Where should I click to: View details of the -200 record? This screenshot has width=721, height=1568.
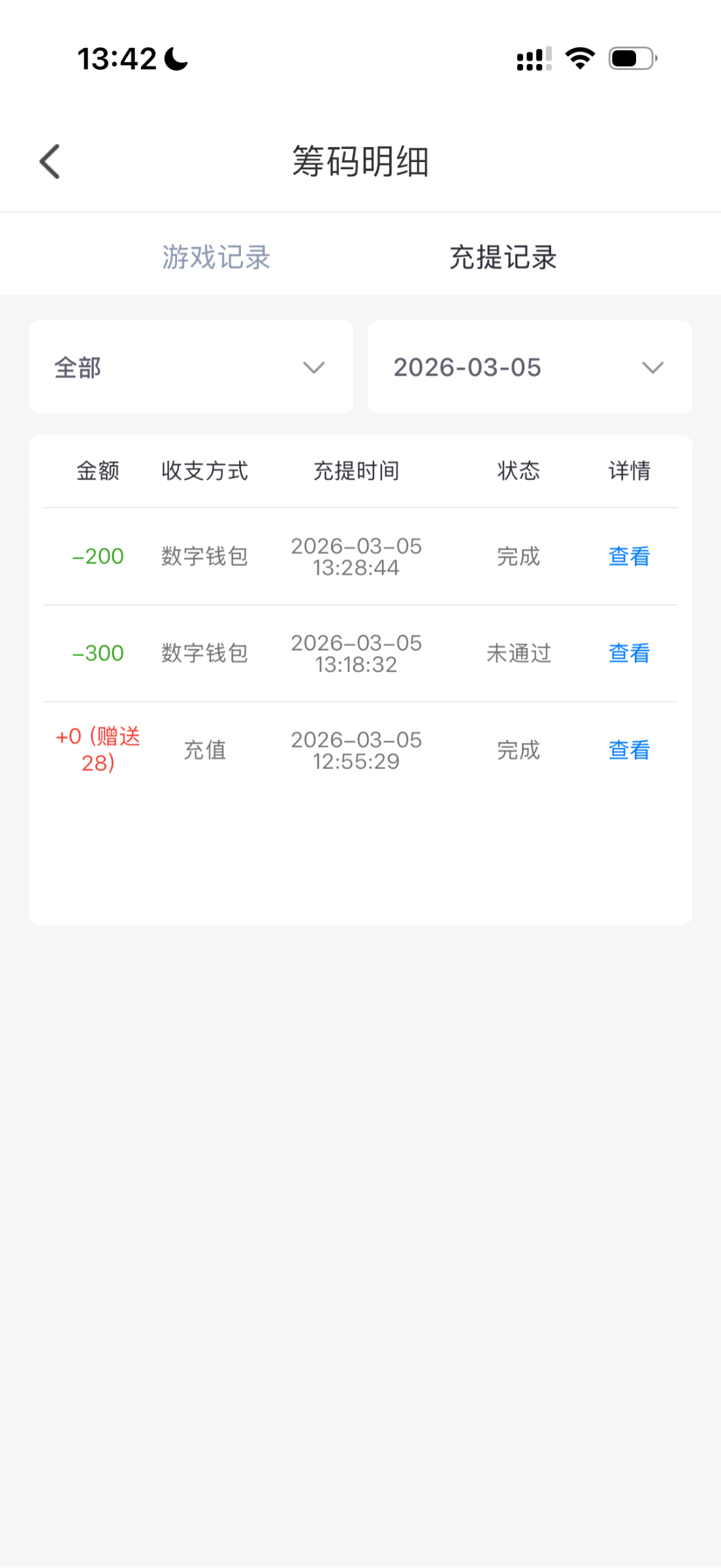[x=629, y=557]
